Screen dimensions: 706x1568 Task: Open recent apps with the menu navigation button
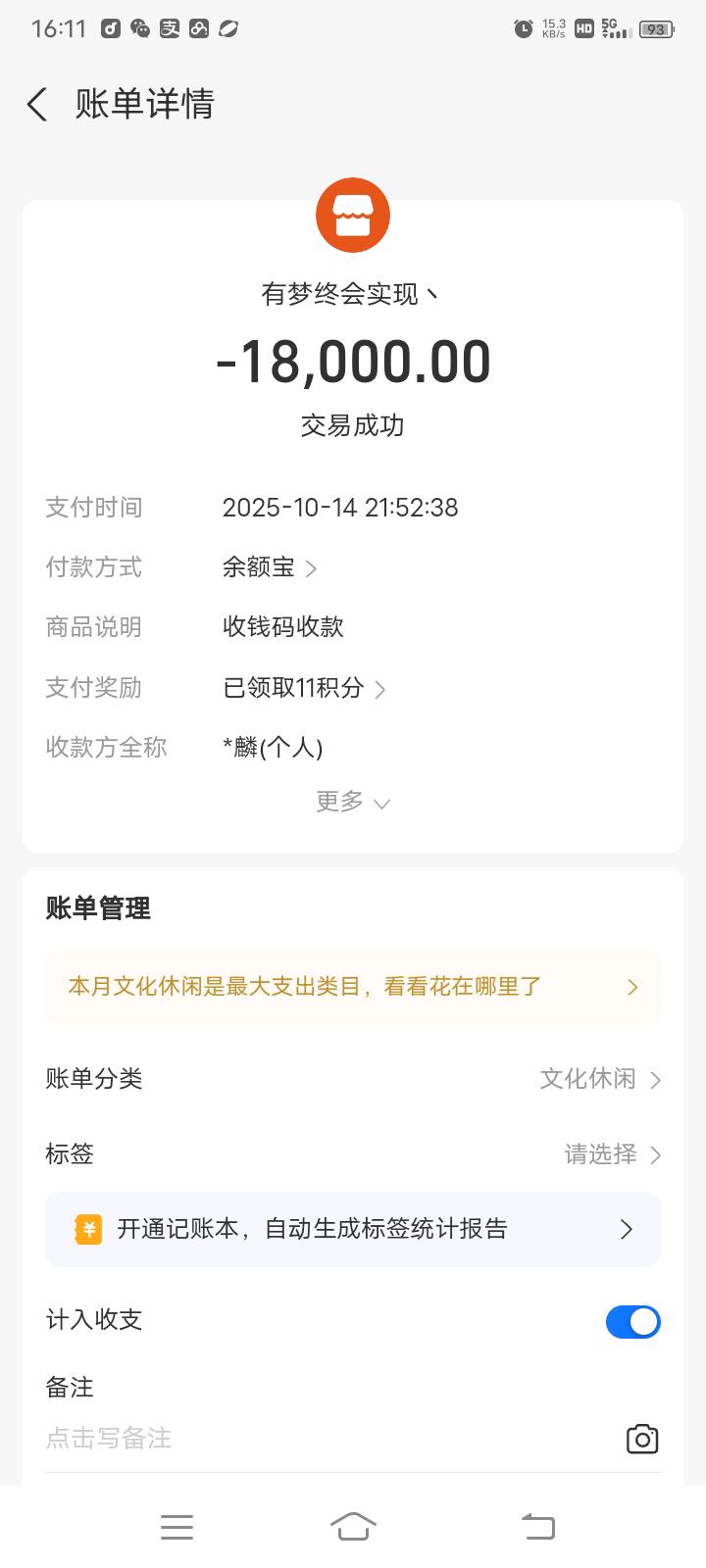pyautogui.click(x=176, y=1526)
